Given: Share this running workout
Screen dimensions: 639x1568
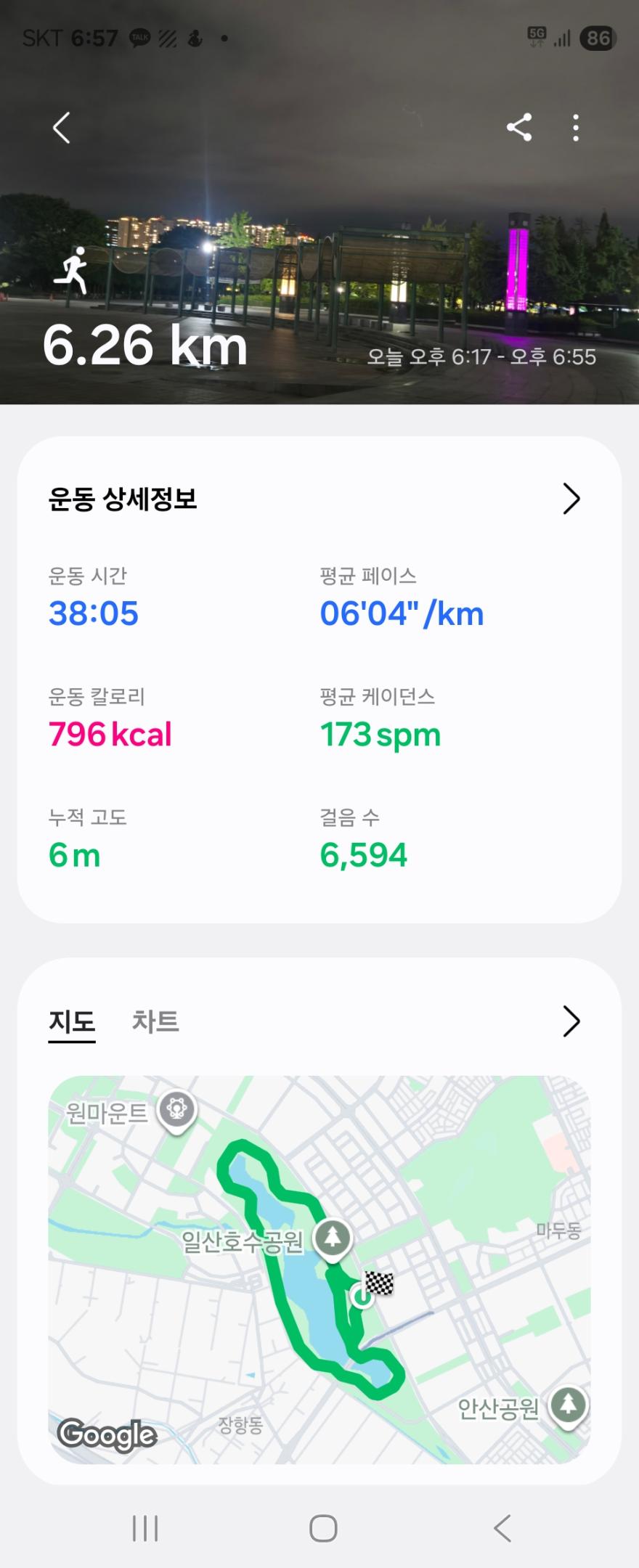Looking at the screenshot, I should 518,128.
